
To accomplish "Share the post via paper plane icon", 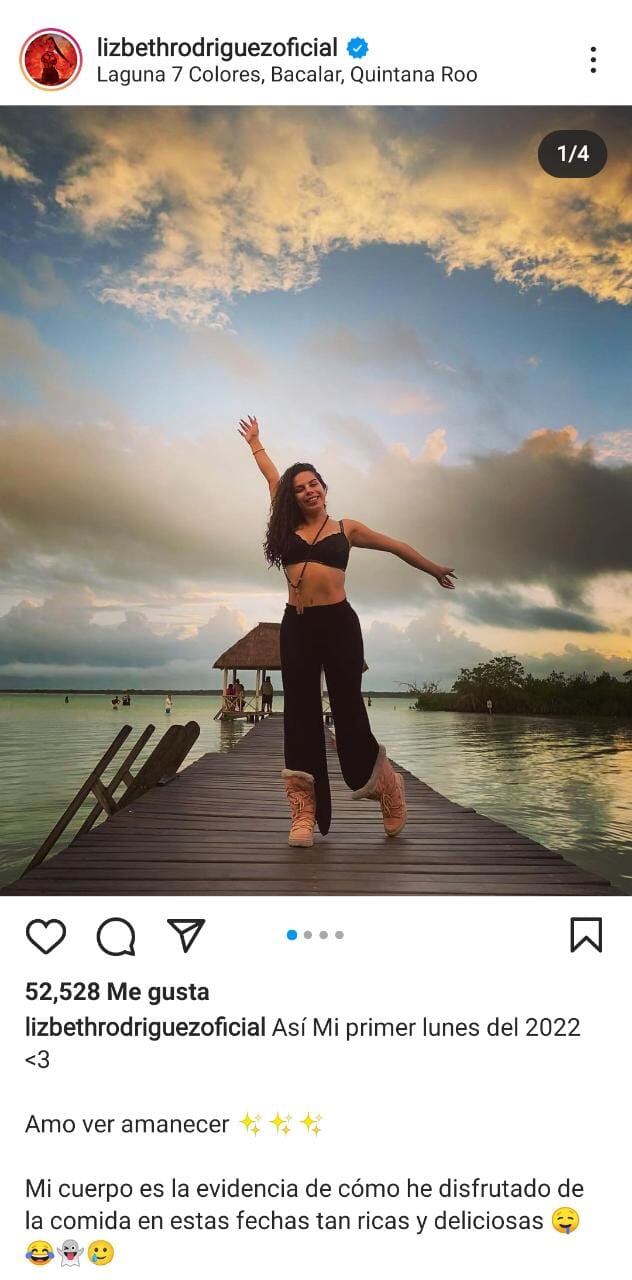I will (186, 935).
